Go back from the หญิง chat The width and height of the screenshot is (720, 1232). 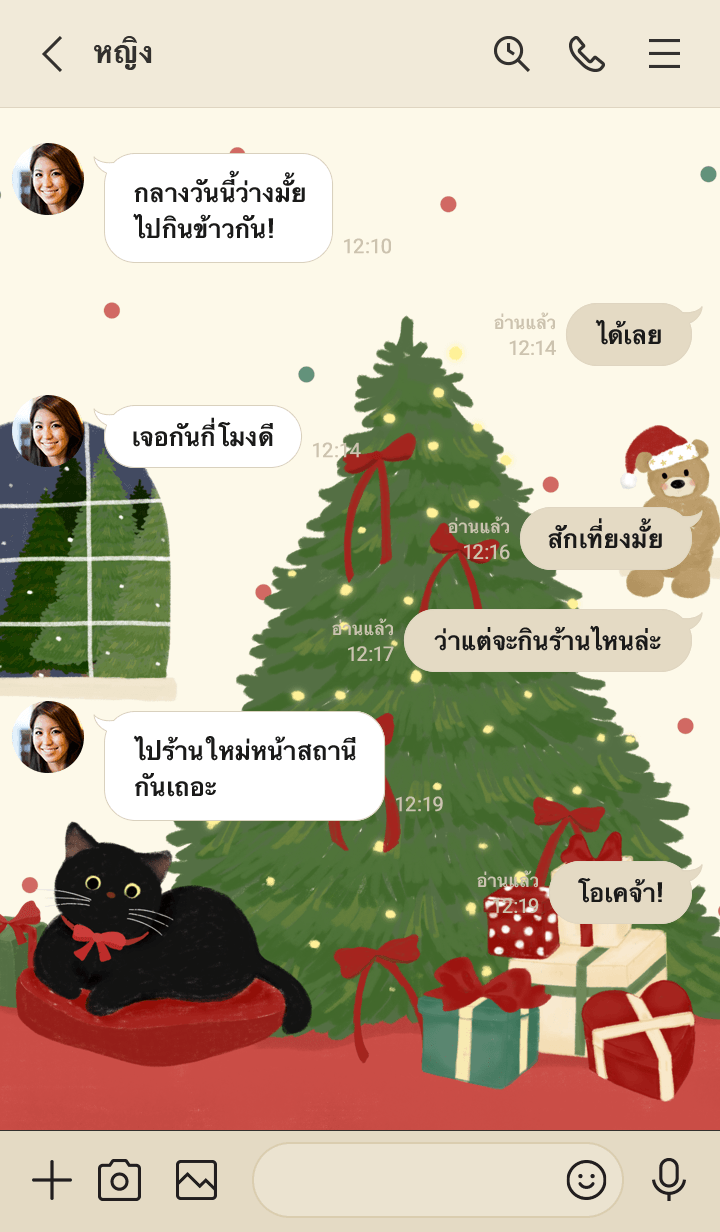tap(52, 54)
